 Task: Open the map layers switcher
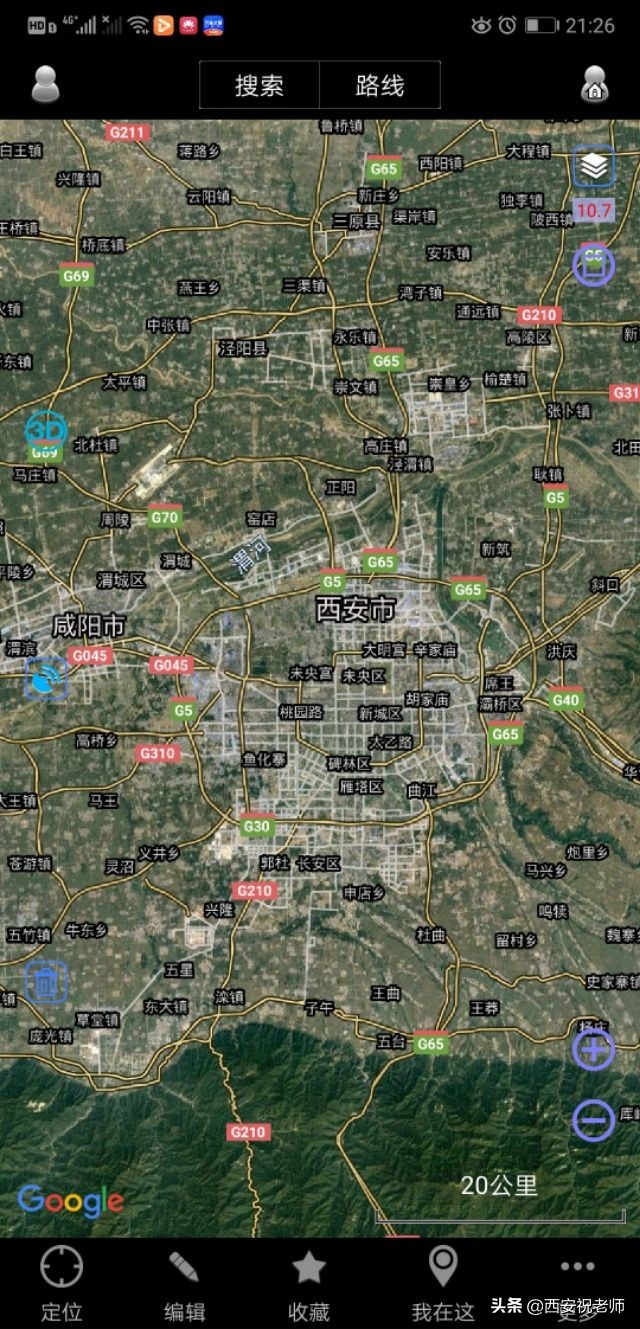tap(594, 168)
